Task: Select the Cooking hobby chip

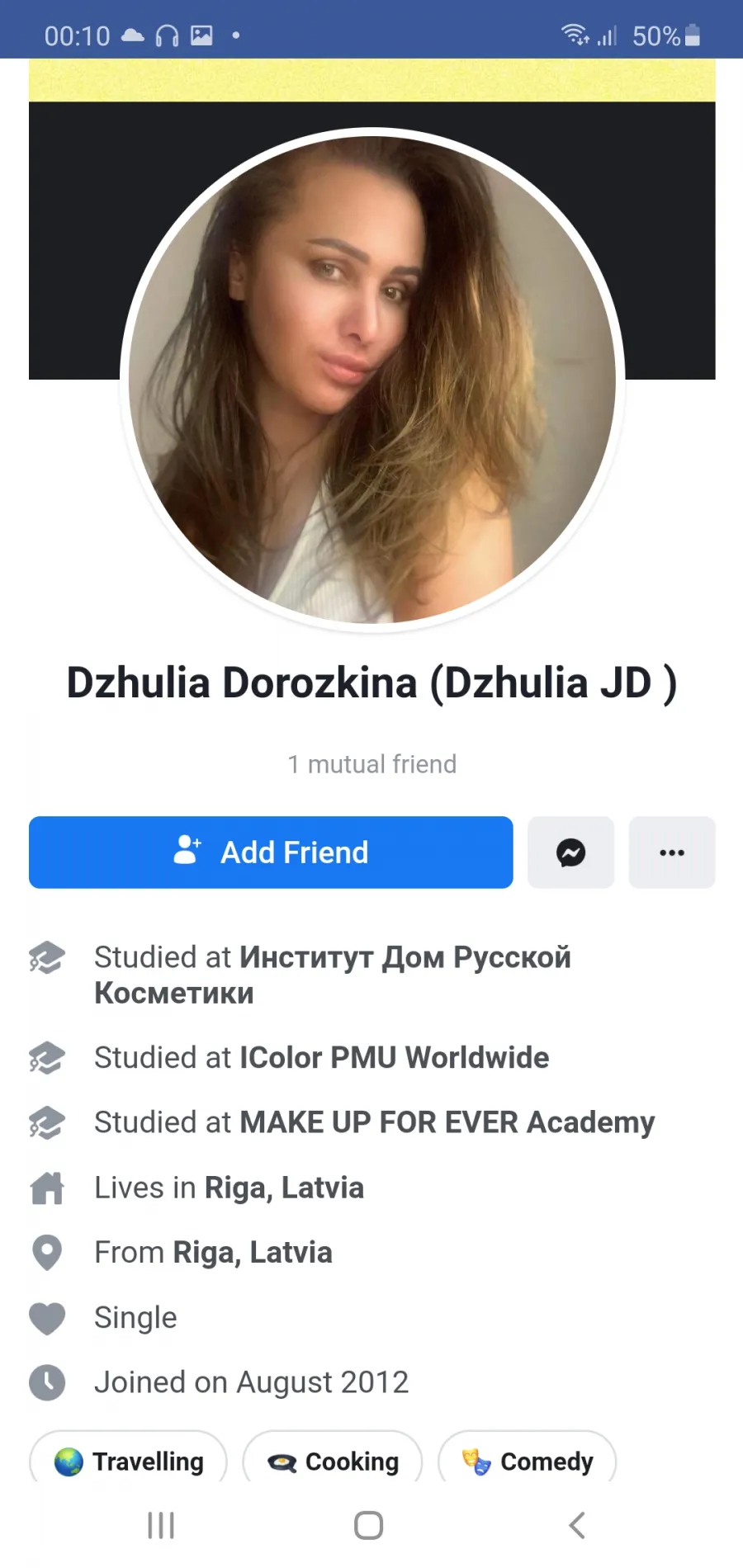Action: [333, 1461]
